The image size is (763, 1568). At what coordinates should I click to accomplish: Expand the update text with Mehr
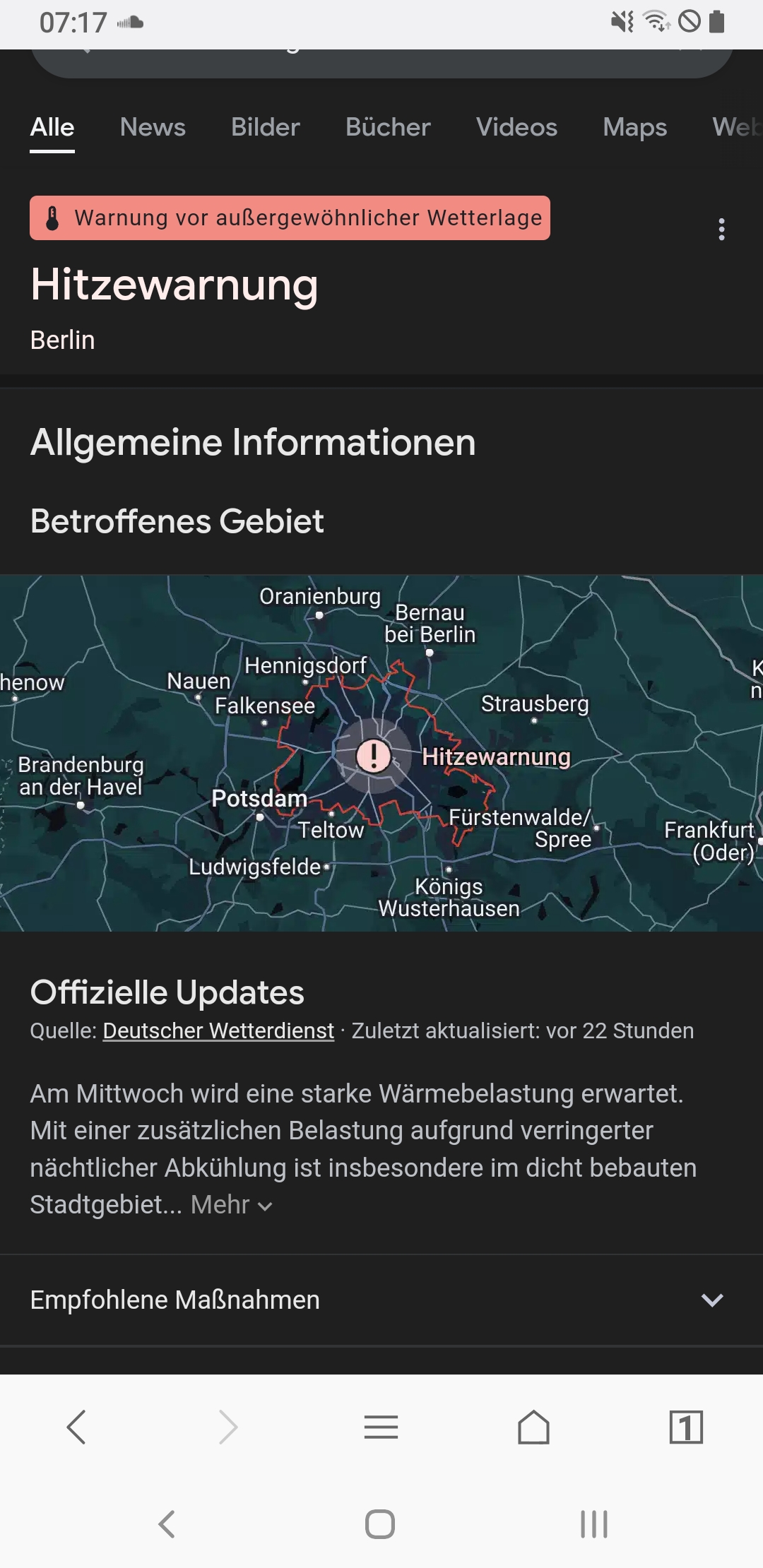point(231,1205)
